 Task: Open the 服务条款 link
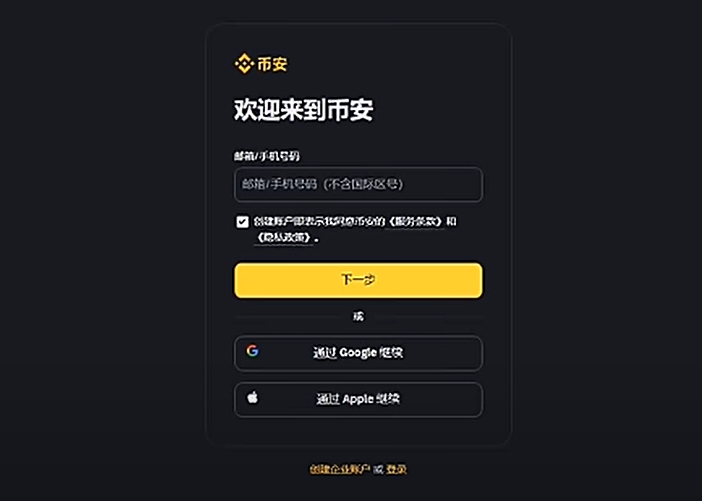tap(417, 222)
